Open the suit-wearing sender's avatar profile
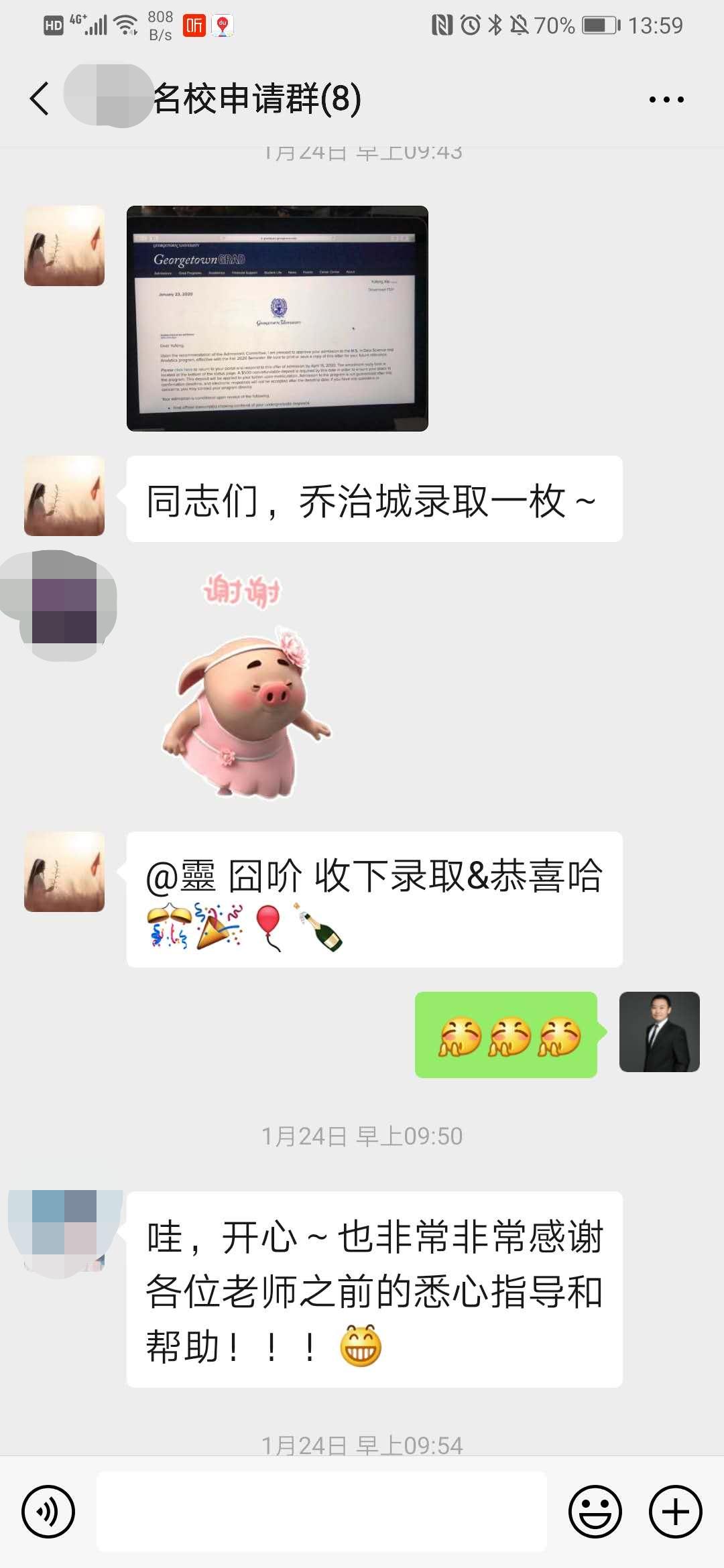Image resolution: width=724 pixels, height=1568 pixels. pos(659,1031)
